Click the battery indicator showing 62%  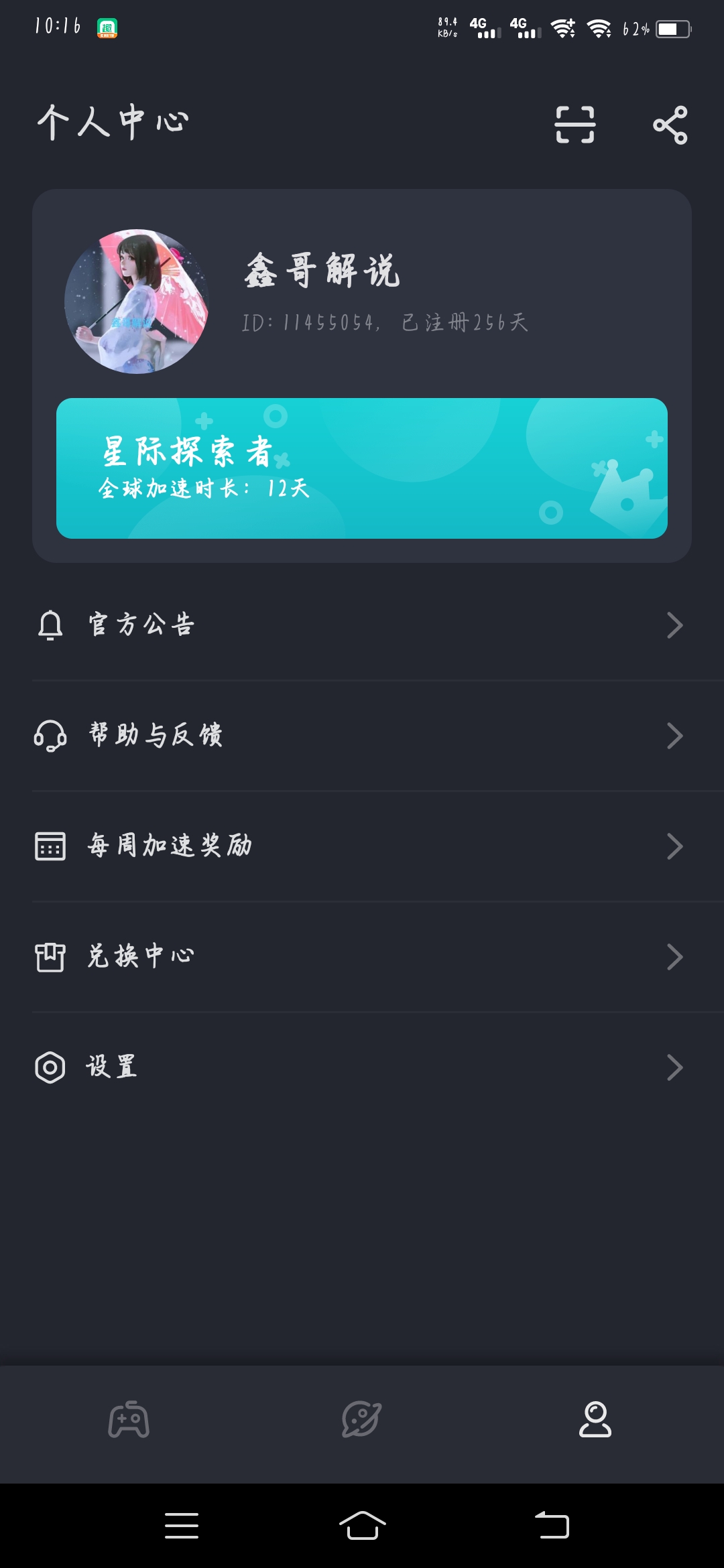[x=654, y=28]
